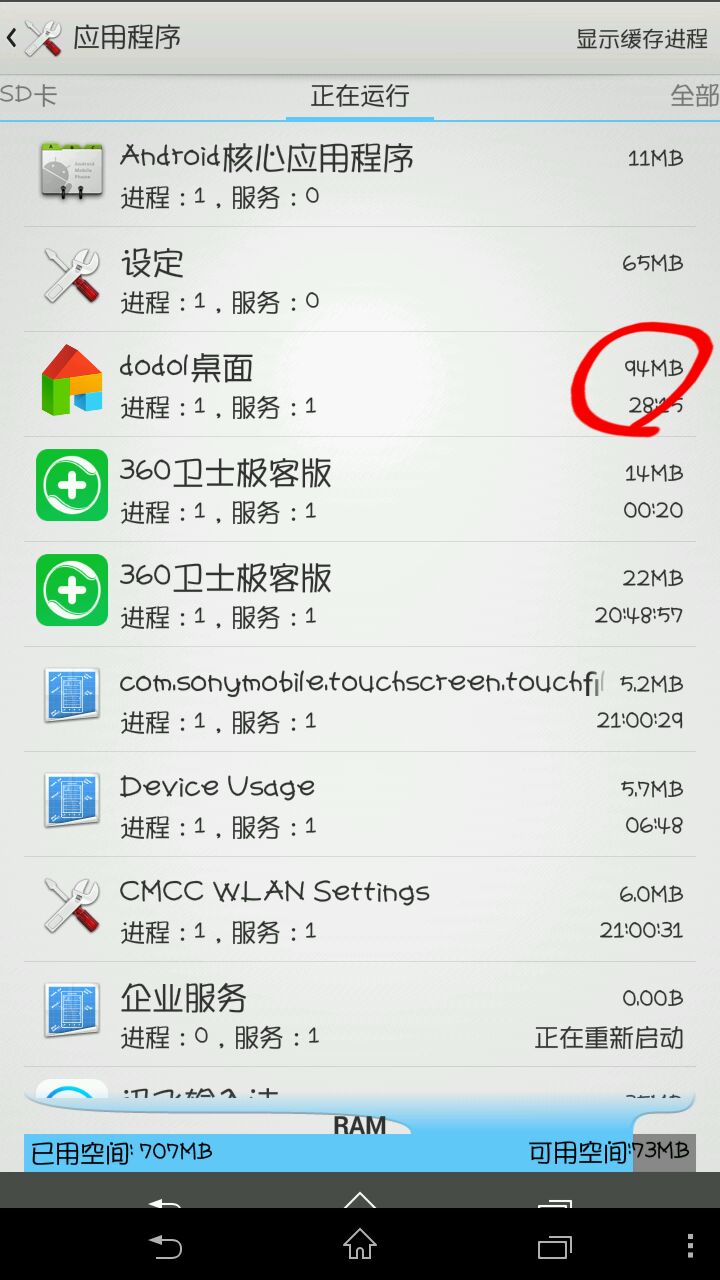The width and height of the screenshot is (720, 1280).
Task: Open 360卫士极客版 running for 00:20
Action: click(x=360, y=489)
